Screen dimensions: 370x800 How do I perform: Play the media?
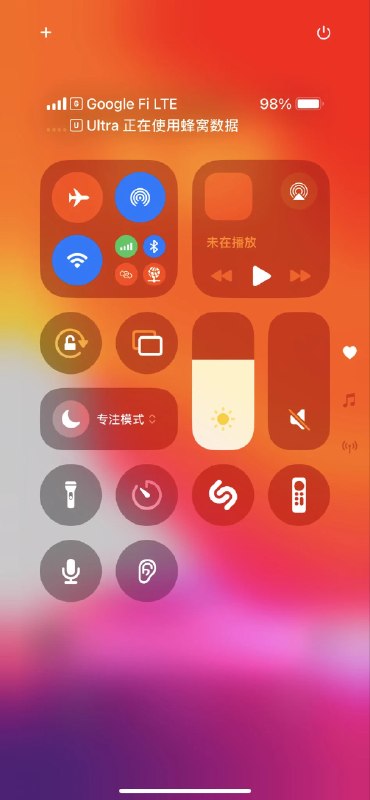pos(261,276)
